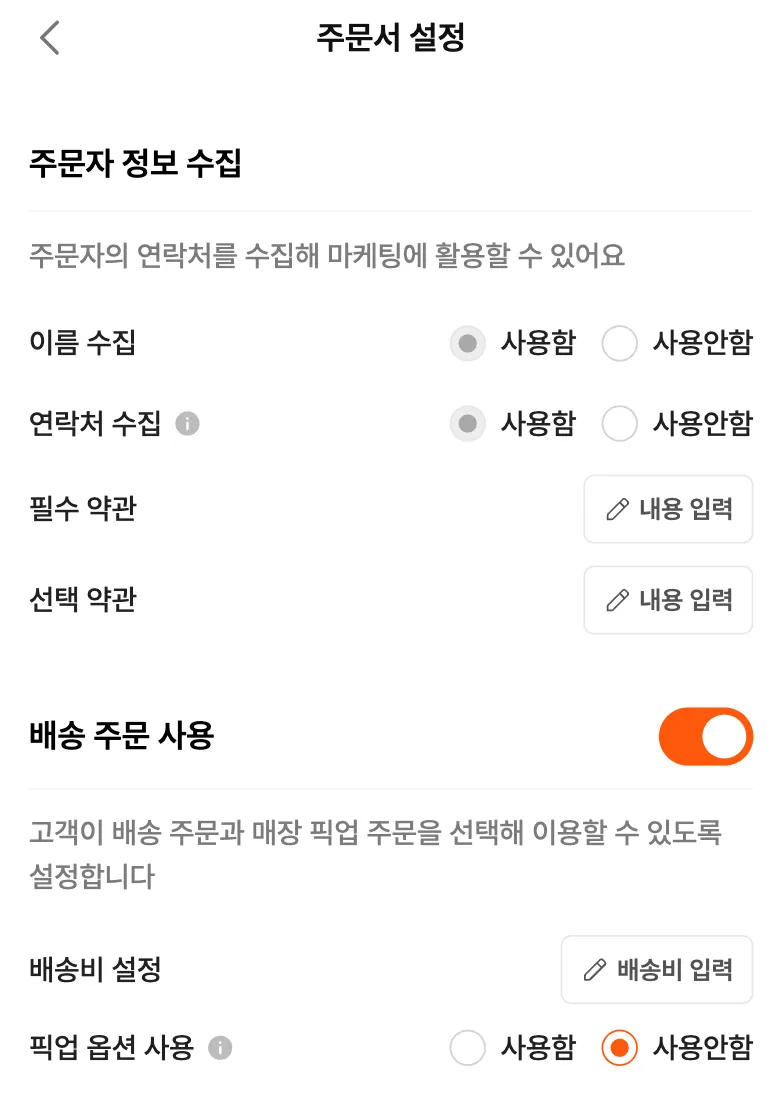The image size is (780, 1104).
Task: Show info about 픽업 옵션 사용
Action: click(x=220, y=1048)
